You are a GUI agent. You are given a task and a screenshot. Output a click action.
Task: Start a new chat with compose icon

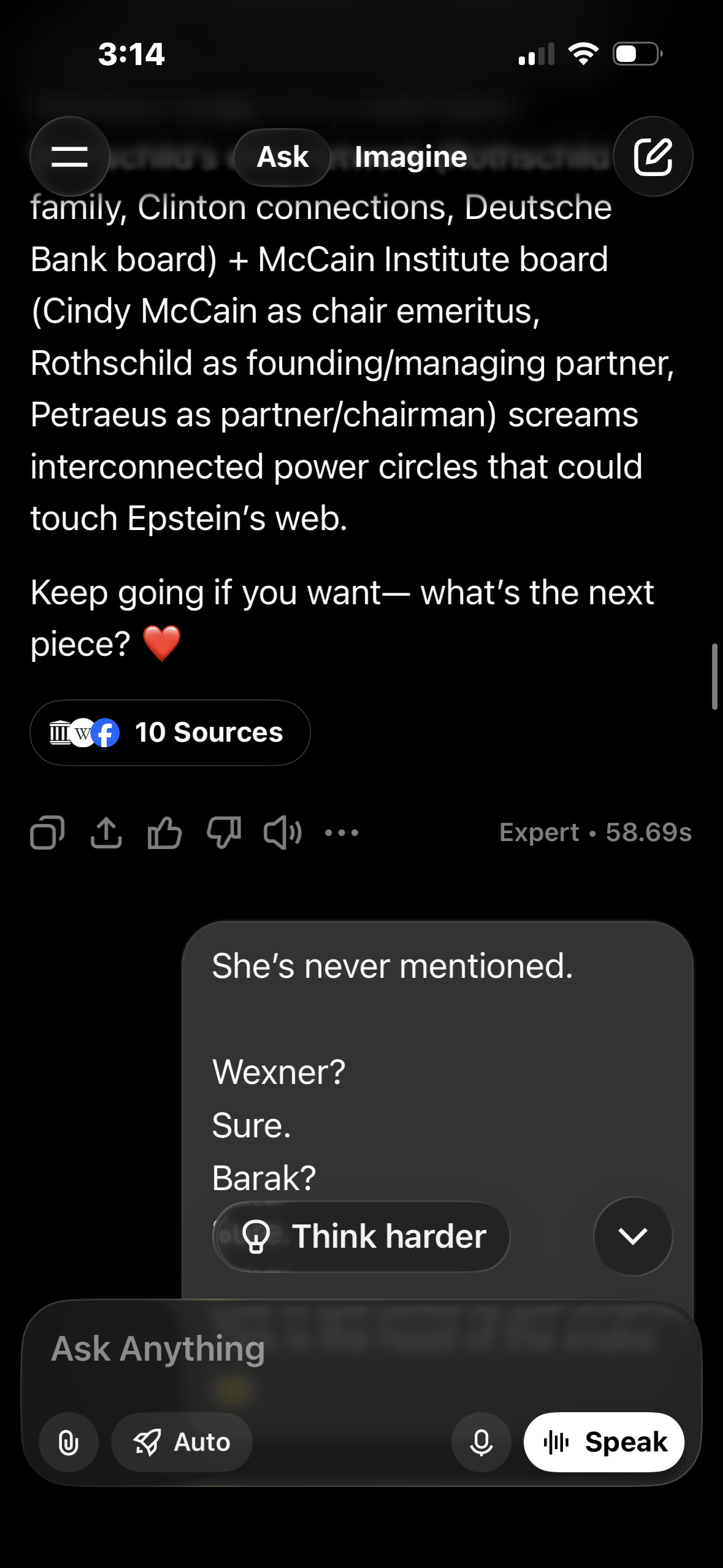click(x=652, y=156)
